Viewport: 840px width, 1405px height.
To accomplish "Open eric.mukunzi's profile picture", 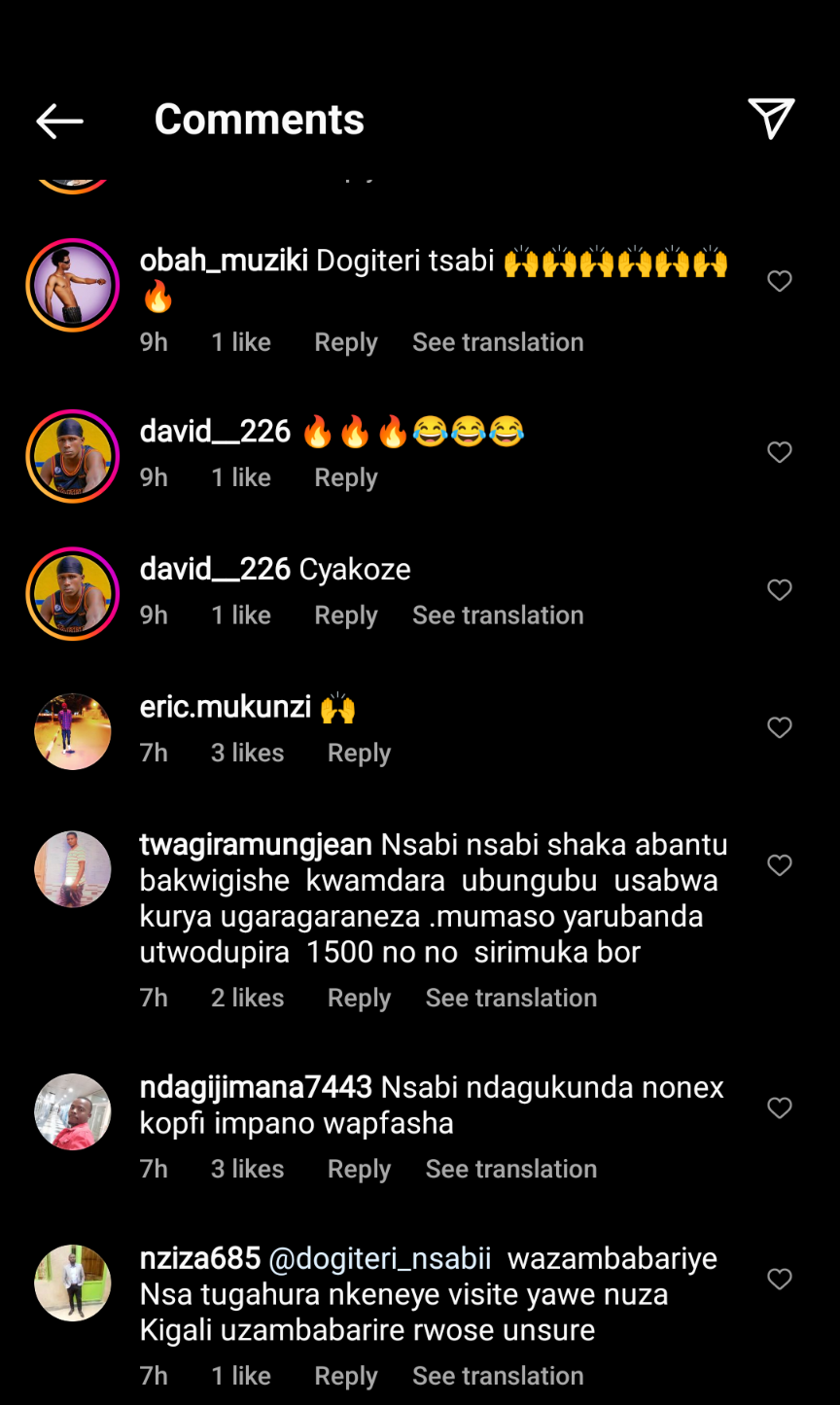I will [x=73, y=731].
